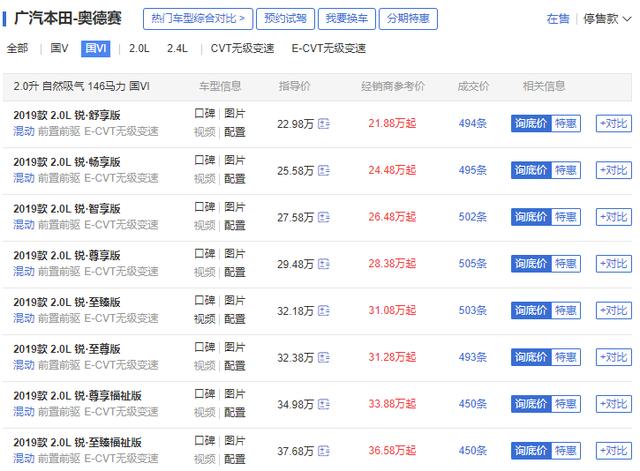Filter models by 国V emission standard
Viewport: 640px width, 471px height.
(x=59, y=48)
